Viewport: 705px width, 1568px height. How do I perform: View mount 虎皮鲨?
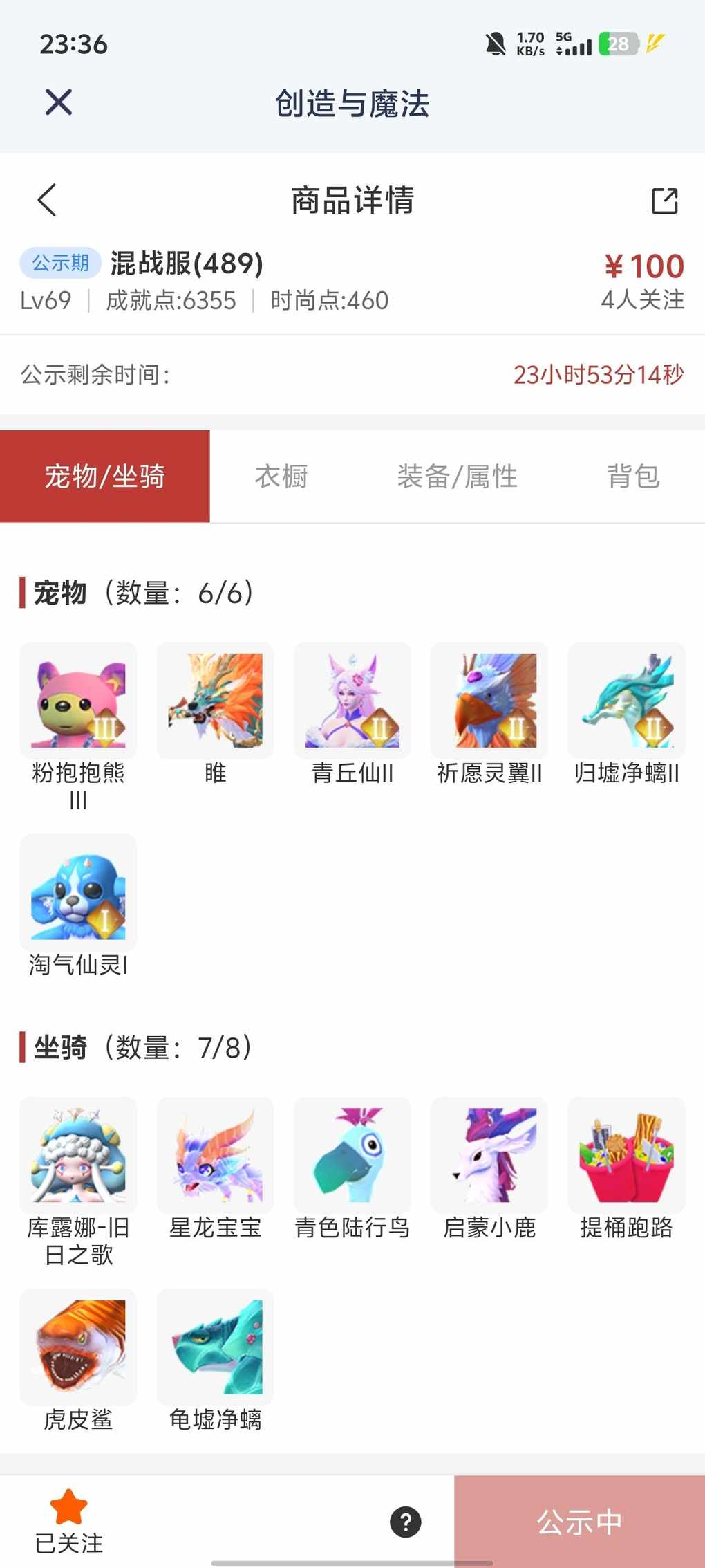[78, 1347]
